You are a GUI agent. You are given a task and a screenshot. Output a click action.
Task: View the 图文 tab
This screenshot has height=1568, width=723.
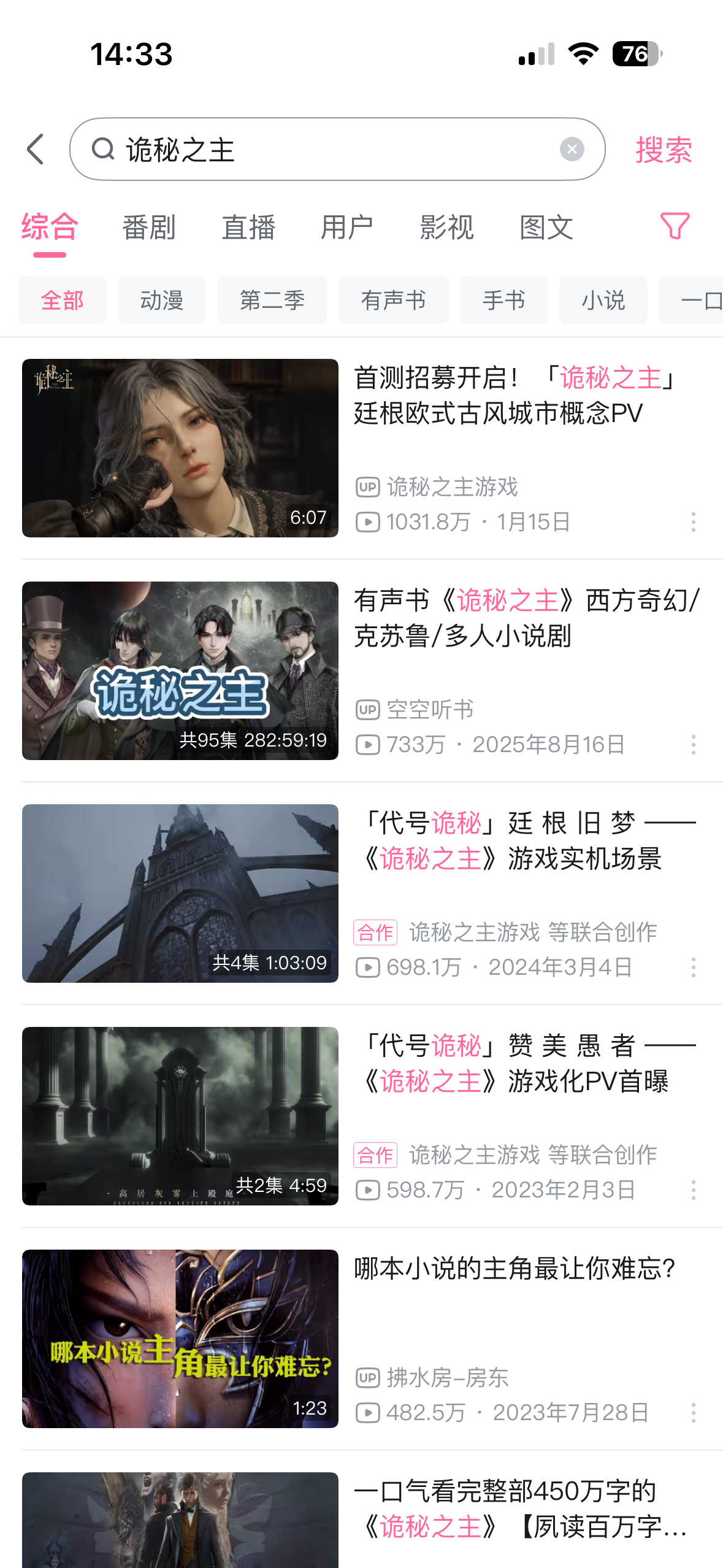tap(546, 228)
